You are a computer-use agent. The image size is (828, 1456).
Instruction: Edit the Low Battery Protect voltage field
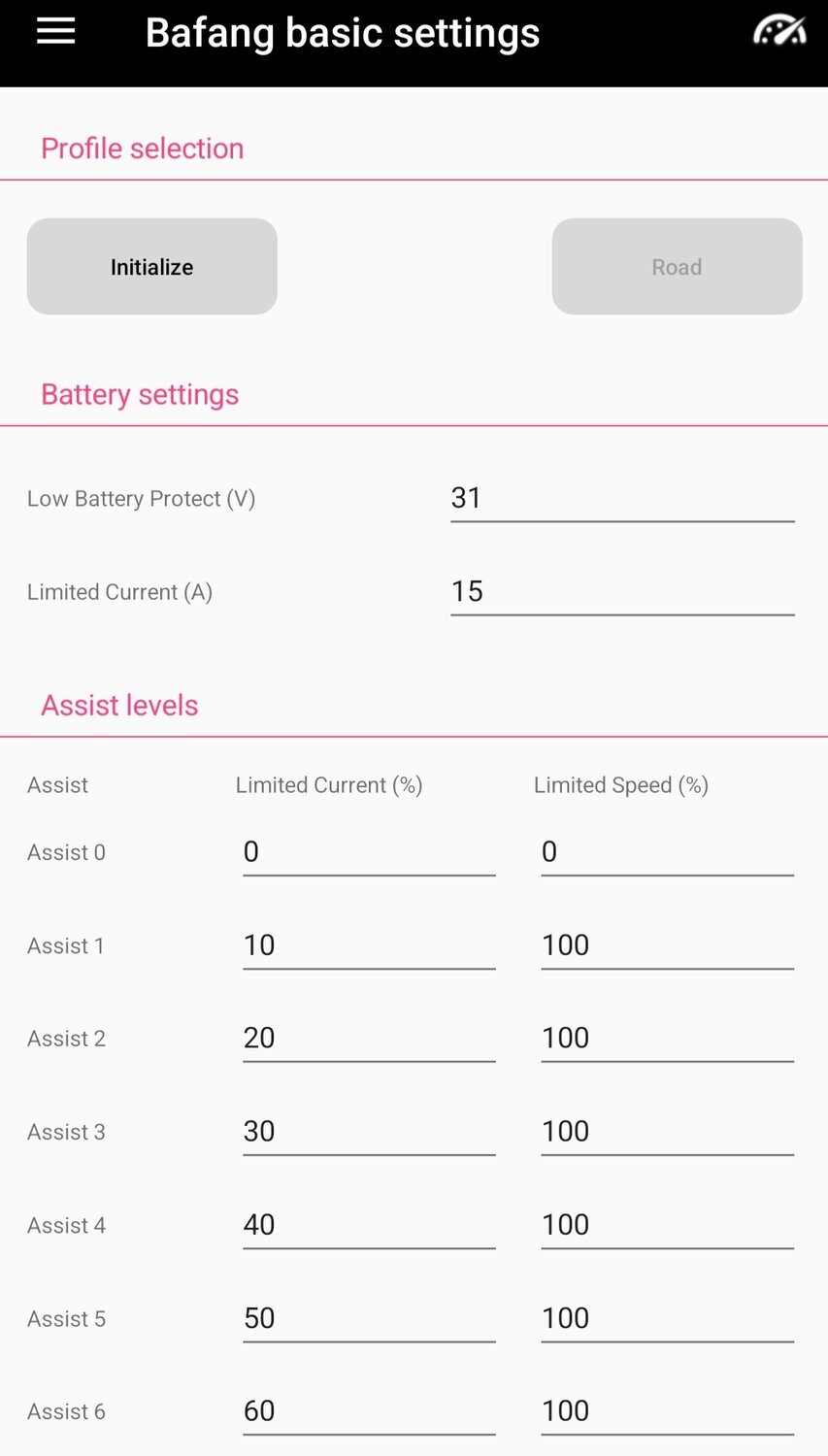click(622, 499)
